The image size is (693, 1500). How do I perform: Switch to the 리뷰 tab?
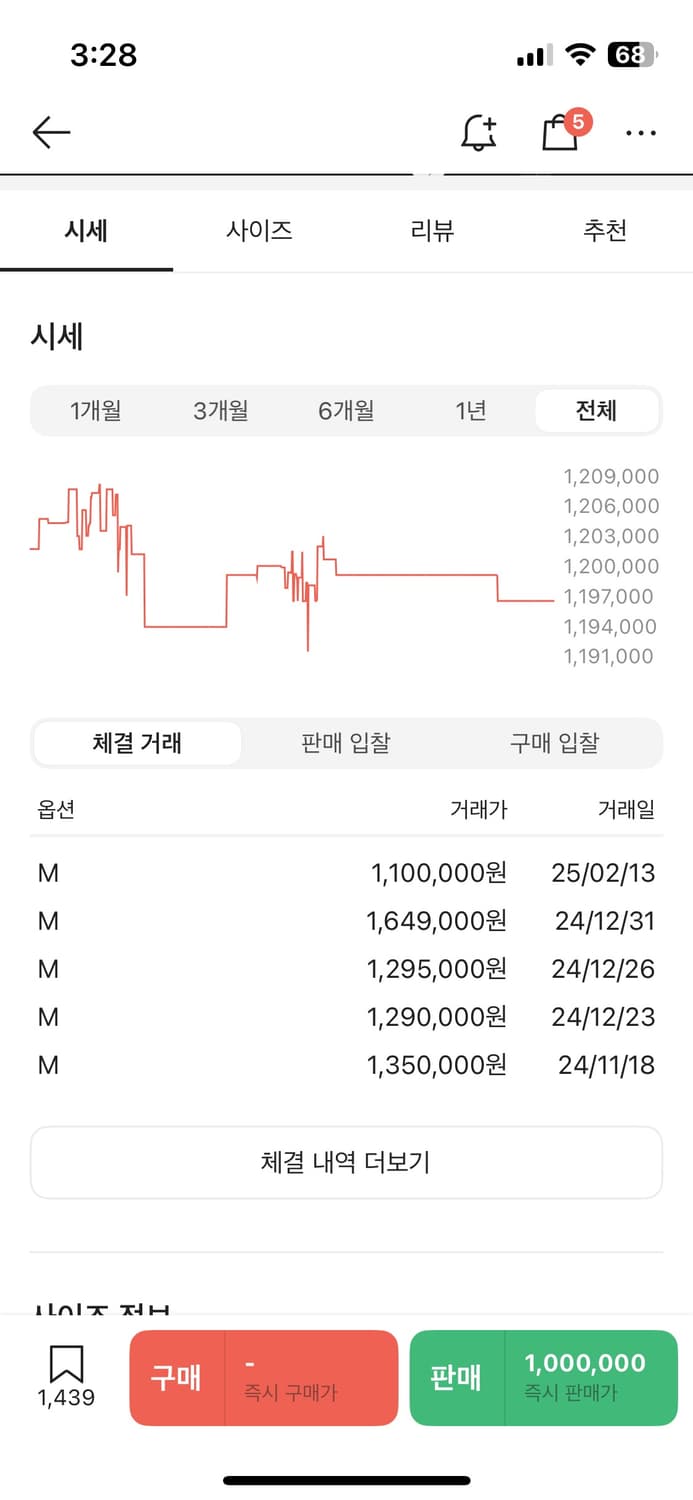(432, 231)
